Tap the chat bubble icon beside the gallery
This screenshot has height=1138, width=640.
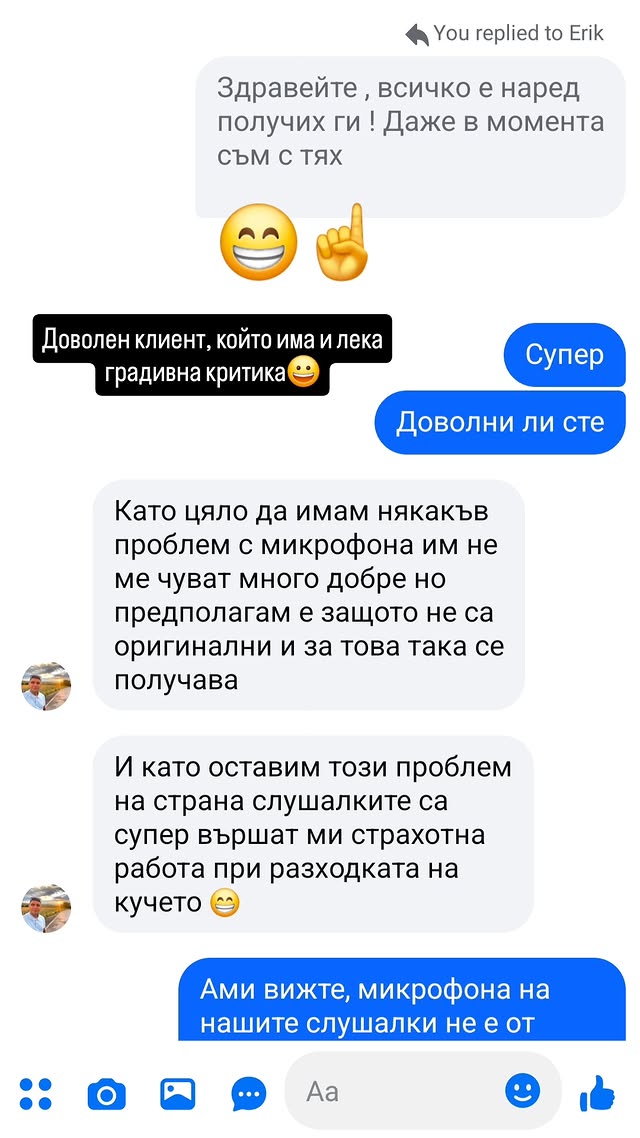tap(249, 1094)
